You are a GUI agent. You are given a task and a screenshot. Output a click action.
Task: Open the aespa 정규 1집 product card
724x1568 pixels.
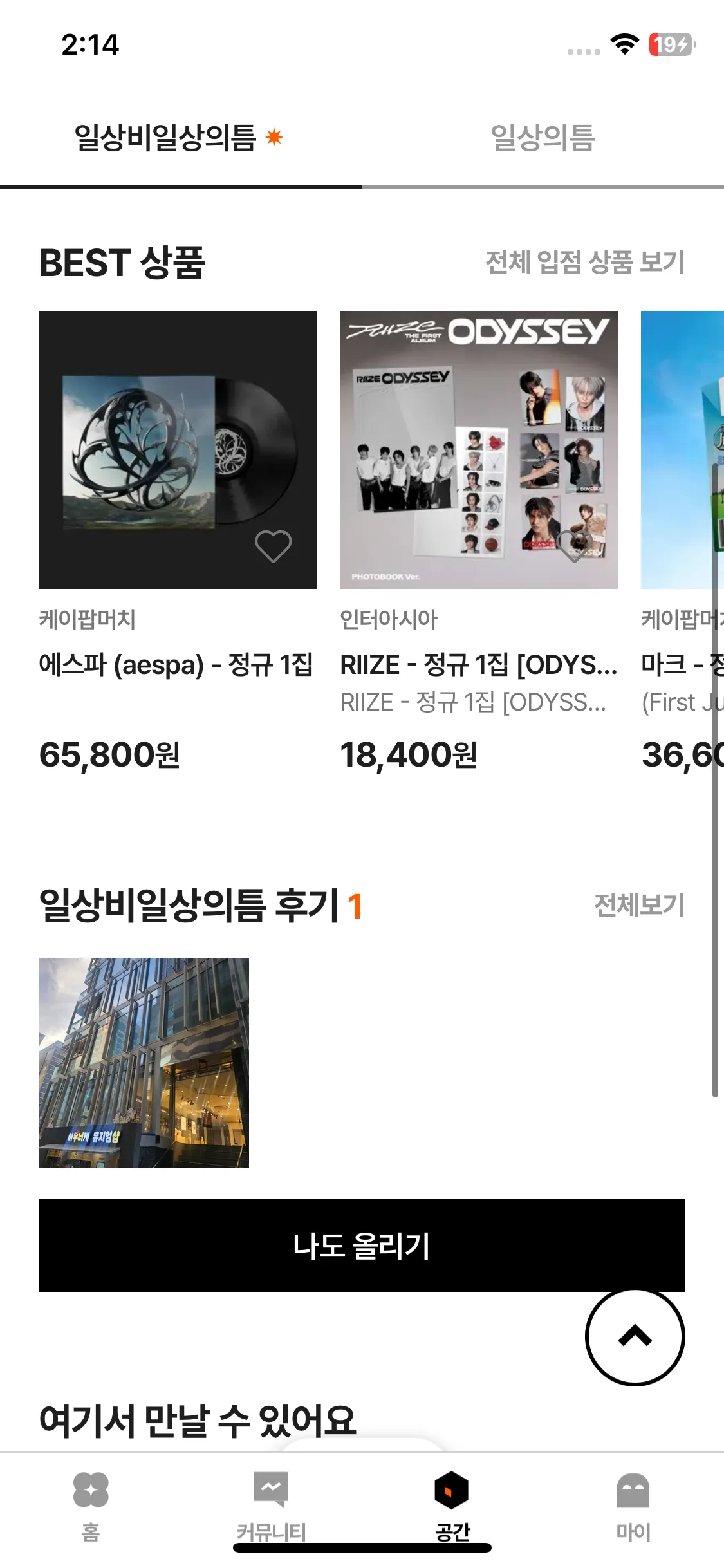pos(177,451)
